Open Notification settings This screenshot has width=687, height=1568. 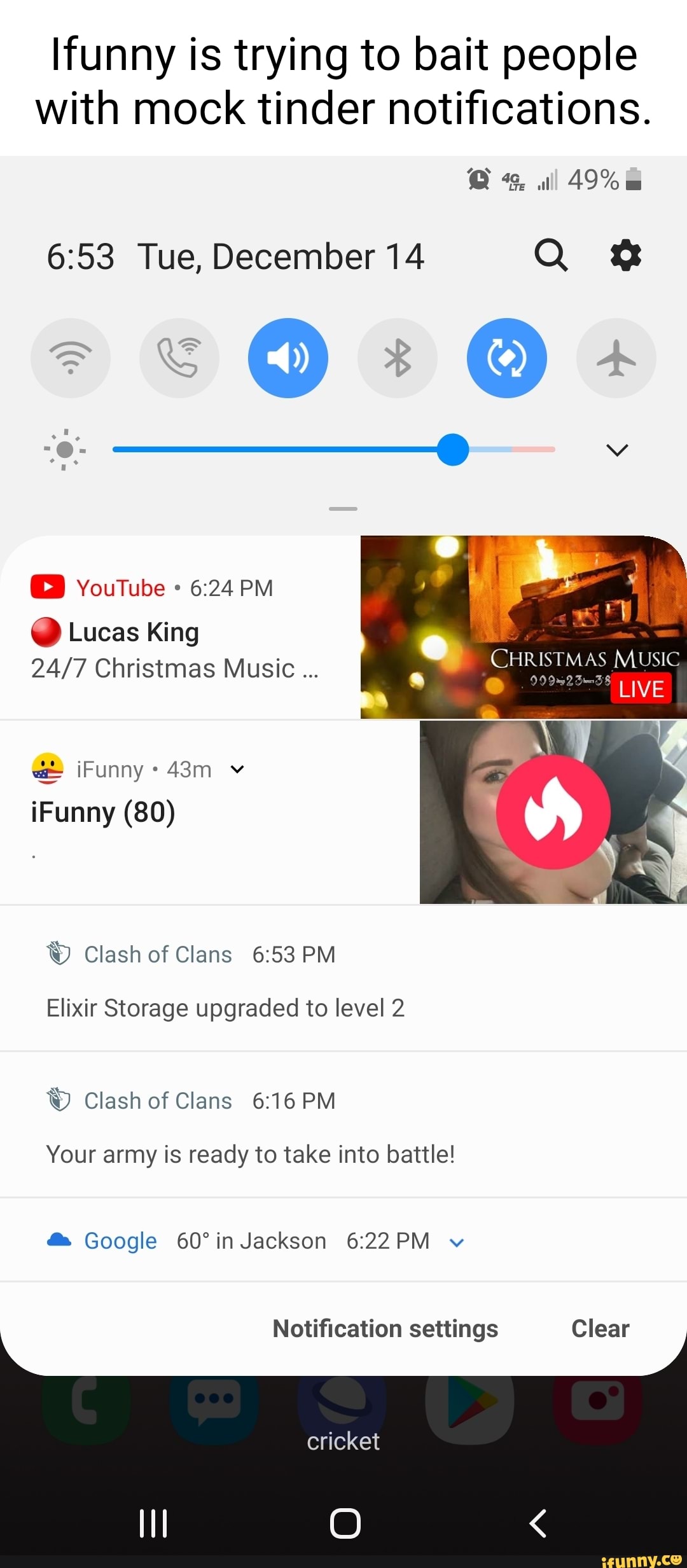[384, 1328]
